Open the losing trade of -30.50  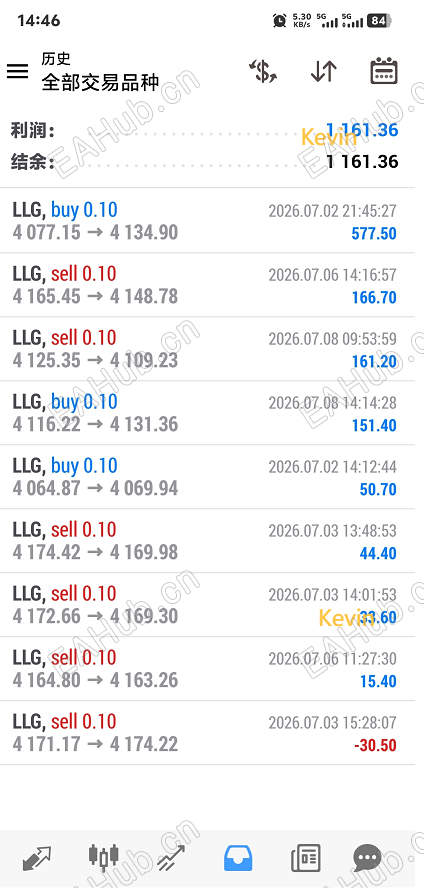(x=207, y=733)
